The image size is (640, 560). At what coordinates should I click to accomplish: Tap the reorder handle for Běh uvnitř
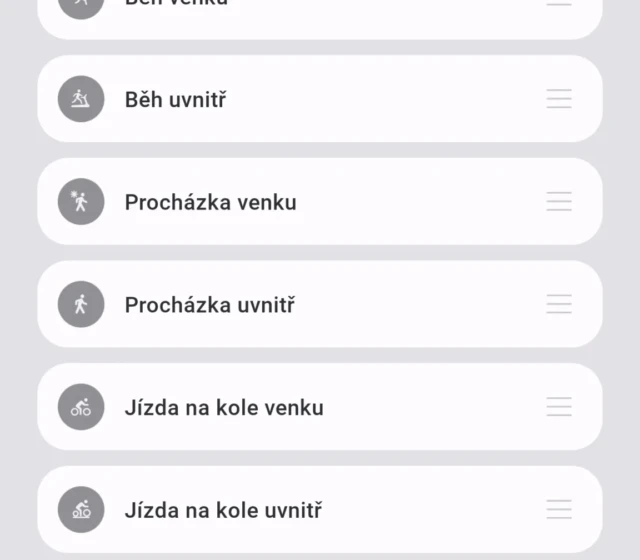559,99
